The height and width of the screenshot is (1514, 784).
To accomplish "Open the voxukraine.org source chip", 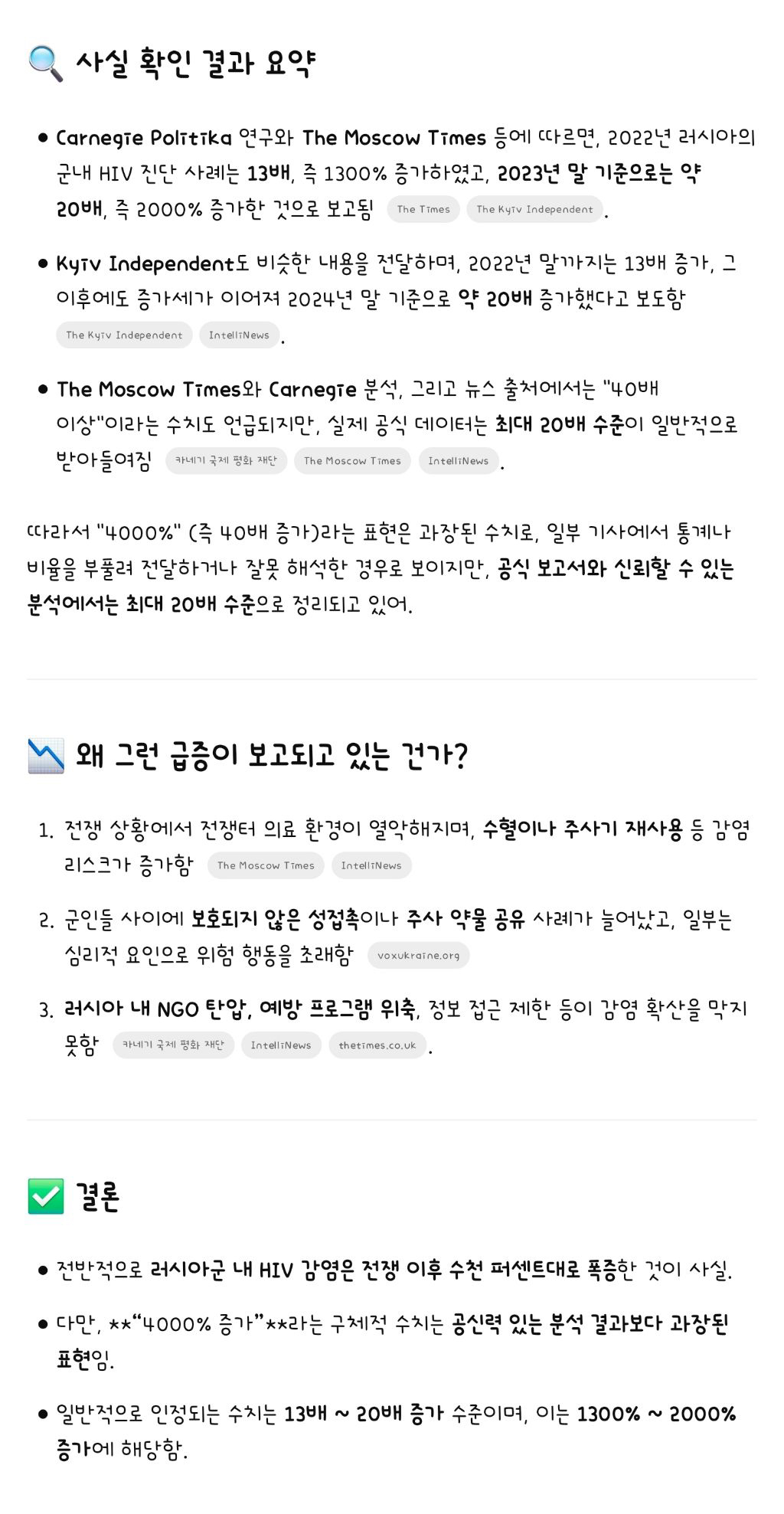I will [418, 955].
